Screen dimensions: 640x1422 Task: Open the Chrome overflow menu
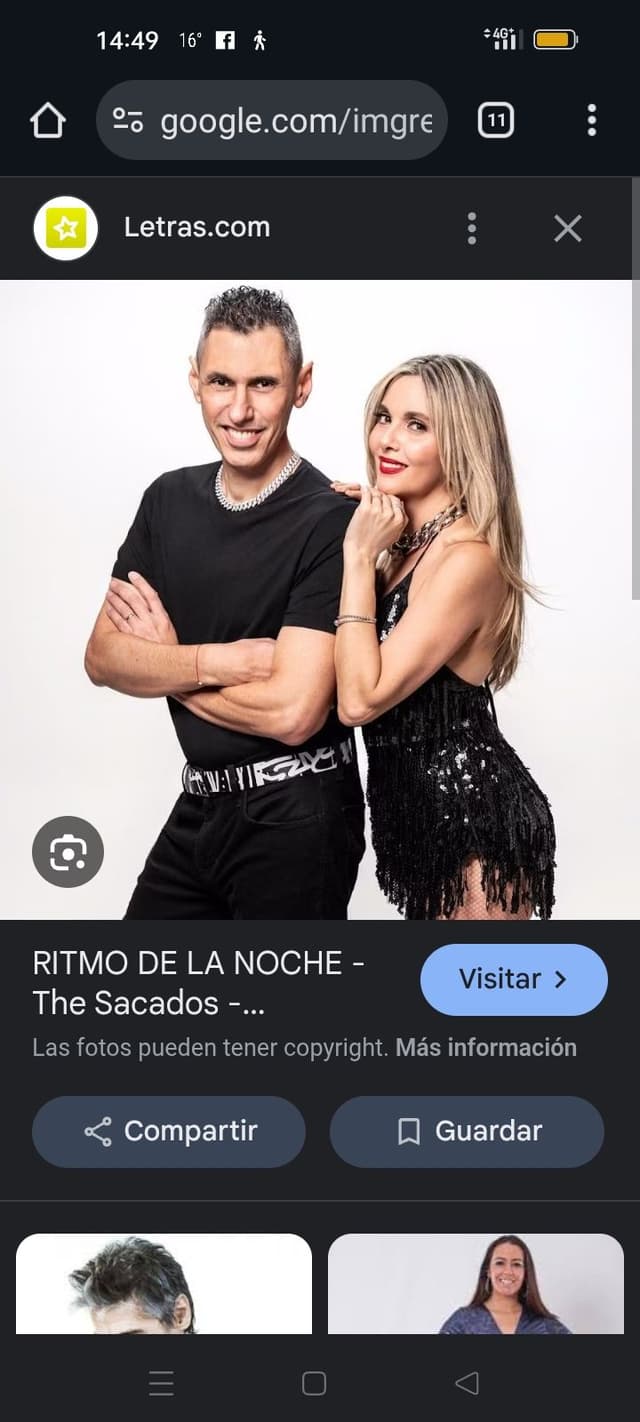point(591,121)
